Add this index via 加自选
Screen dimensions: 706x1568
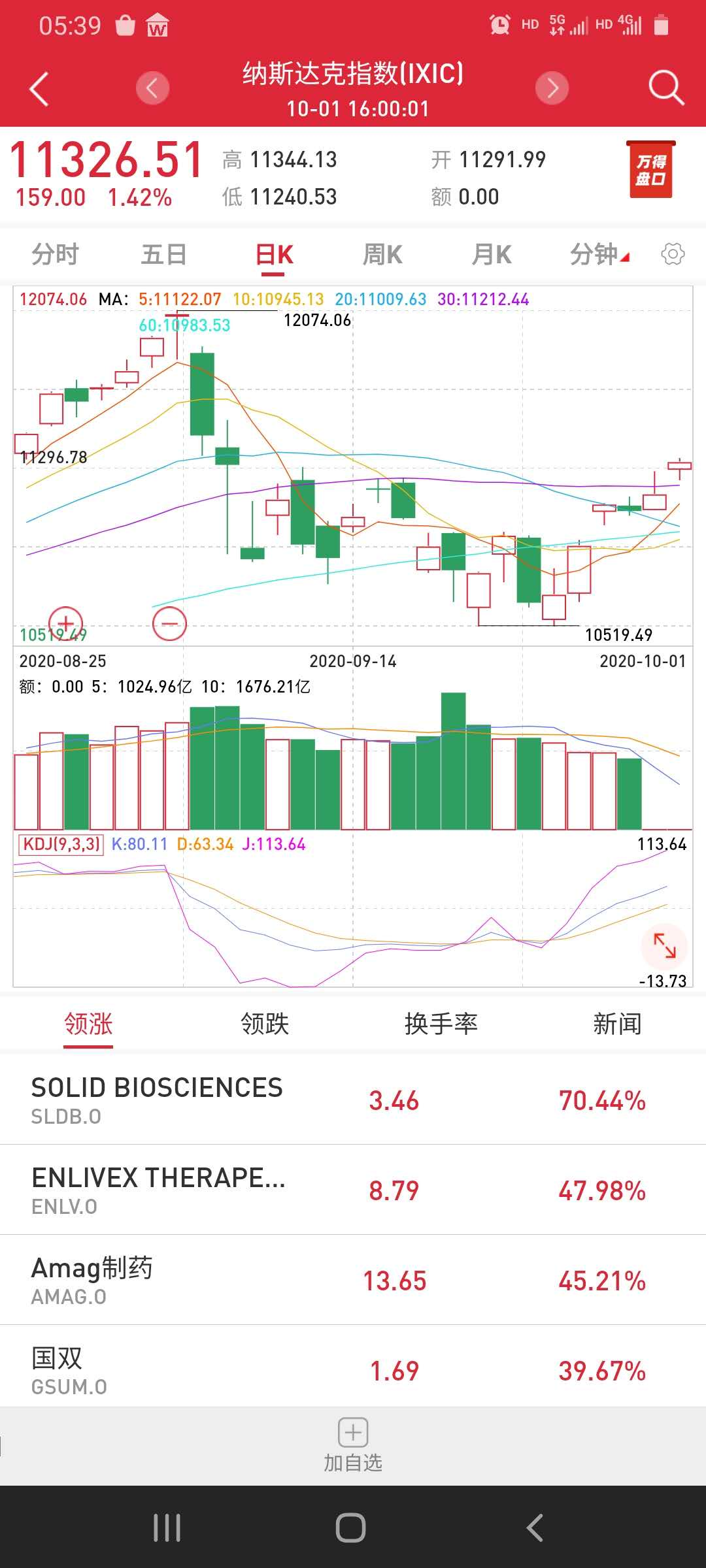(353, 1445)
